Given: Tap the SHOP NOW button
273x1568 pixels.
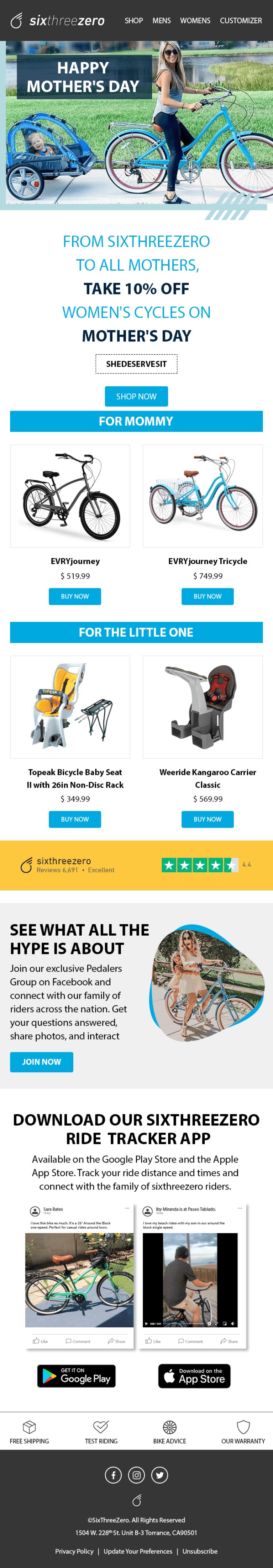Looking at the screenshot, I should 136,396.
